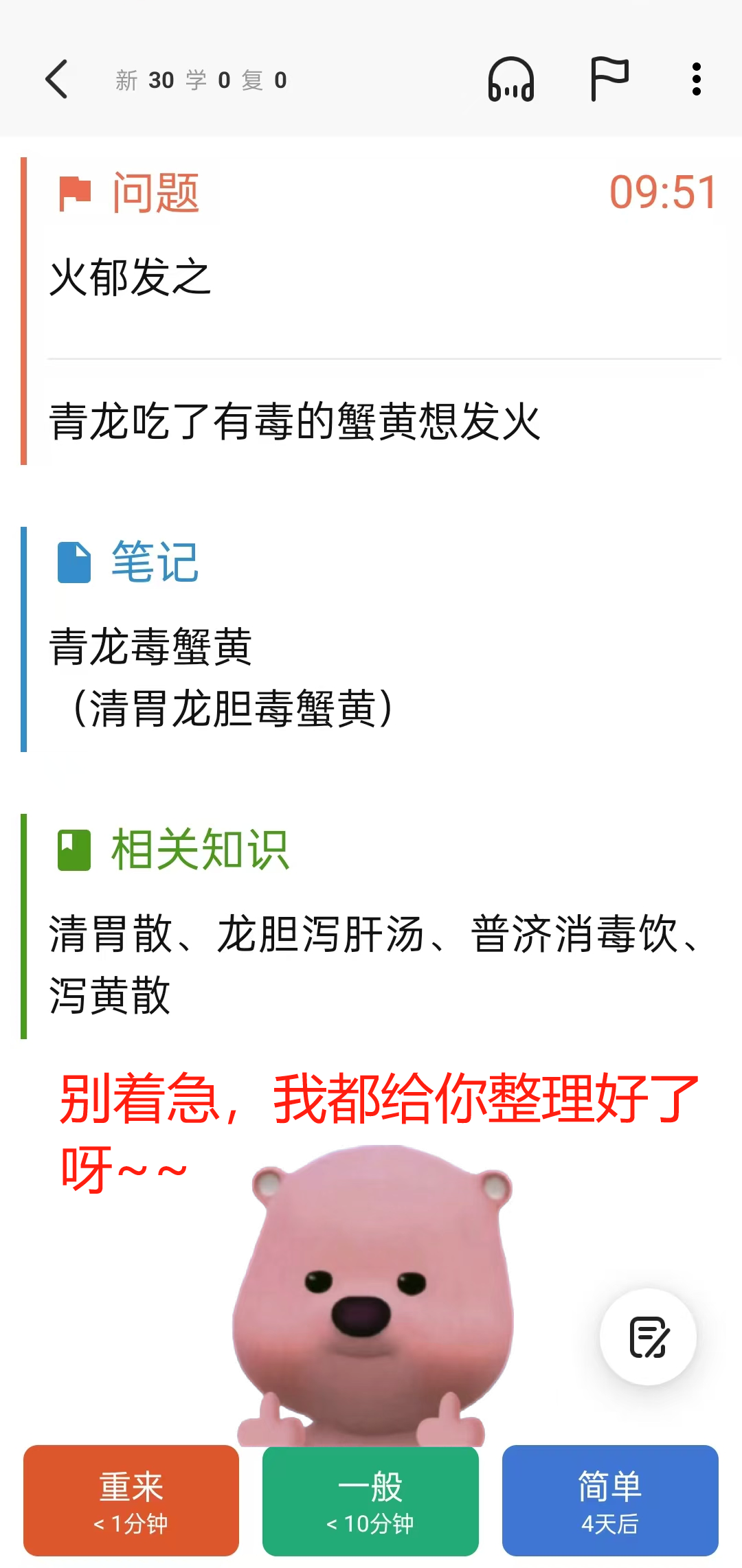
Task: Tap the floating edit note button
Action: click(648, 1337)
